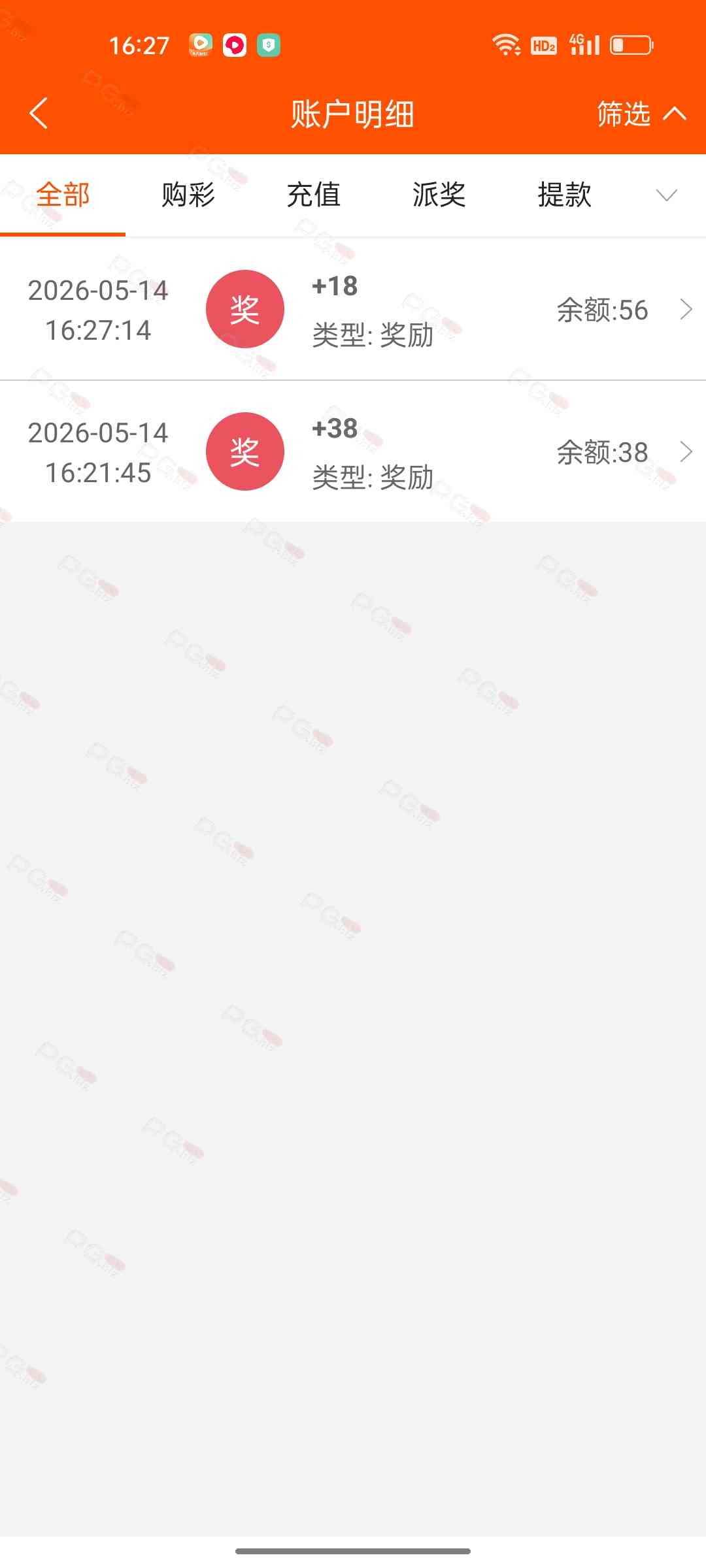Select the 全部 tab
Image resolution: width=706 pixels, height=1568 pixels.
pyautogui.click(x=63, y=195)
